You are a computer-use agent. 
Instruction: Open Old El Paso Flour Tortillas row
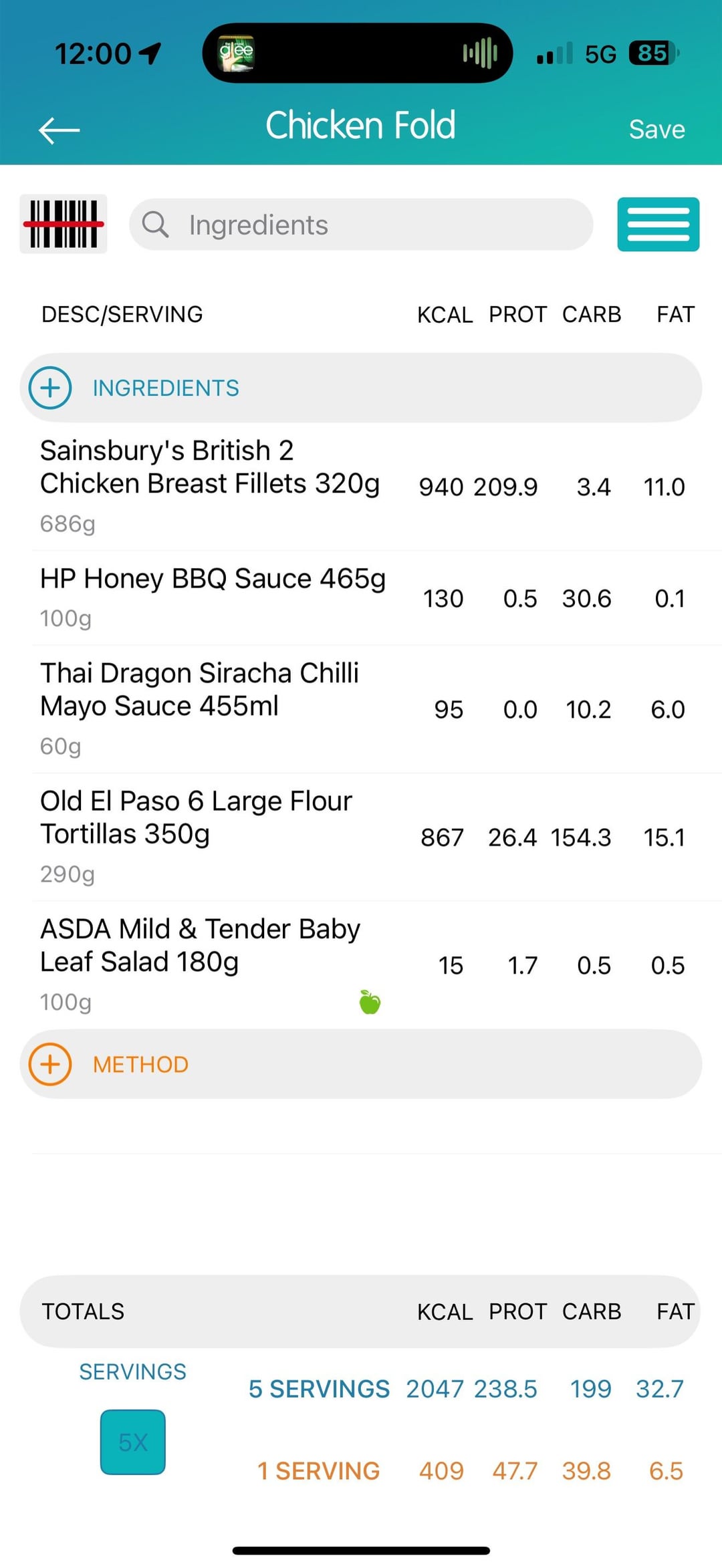tap(197, 835)
